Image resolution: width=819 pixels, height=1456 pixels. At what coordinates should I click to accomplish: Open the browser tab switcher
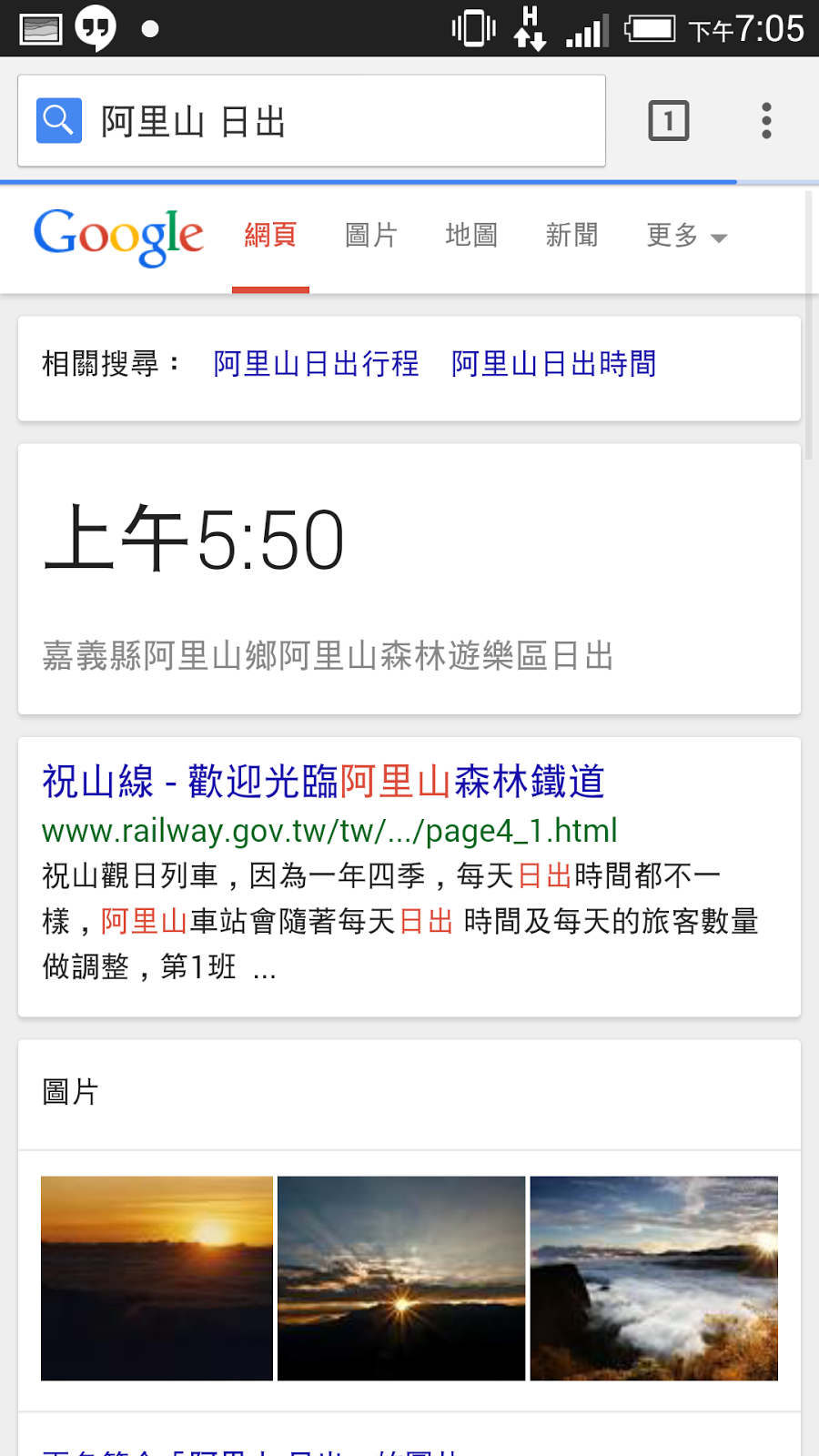point(669,121)
